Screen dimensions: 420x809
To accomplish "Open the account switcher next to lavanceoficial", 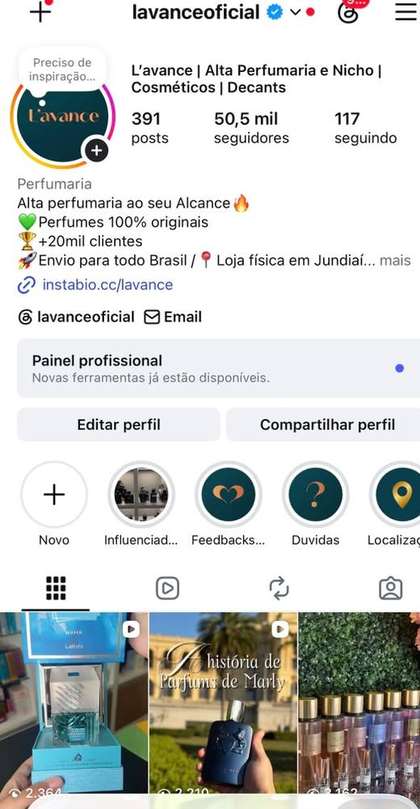I will [295, 12].
